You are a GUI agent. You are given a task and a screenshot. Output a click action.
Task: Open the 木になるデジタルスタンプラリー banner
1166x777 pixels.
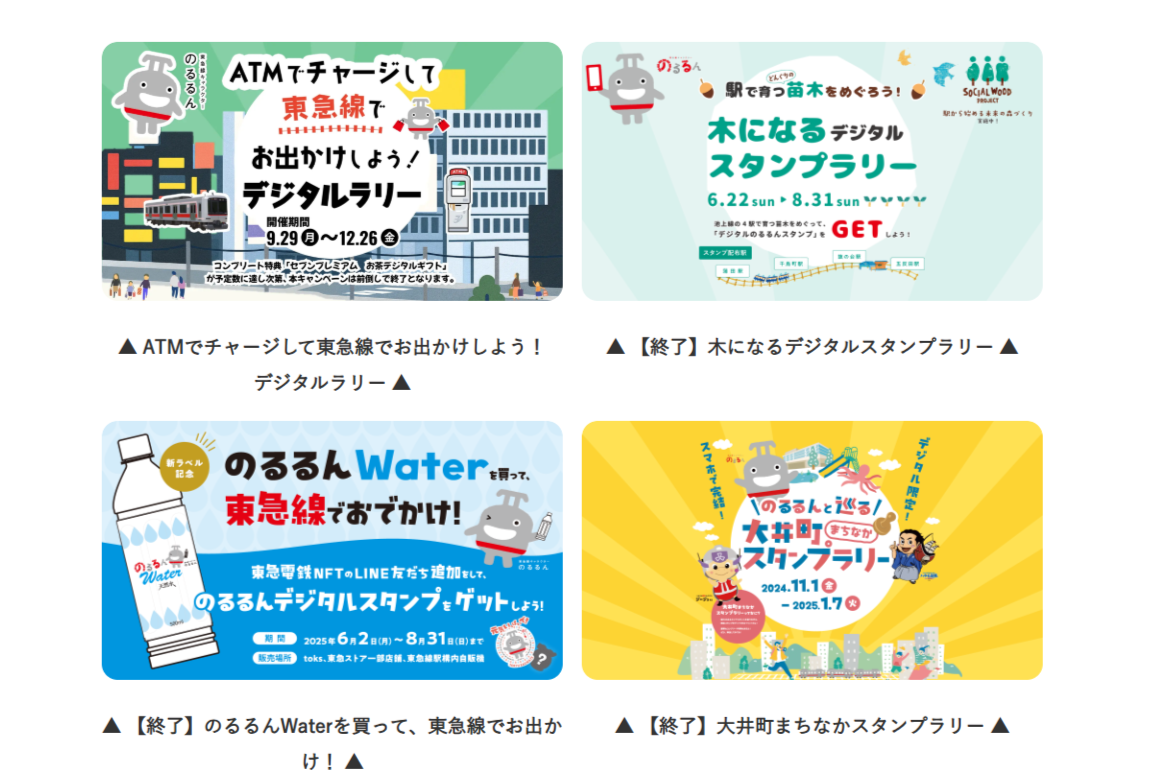tap(811, 171)
